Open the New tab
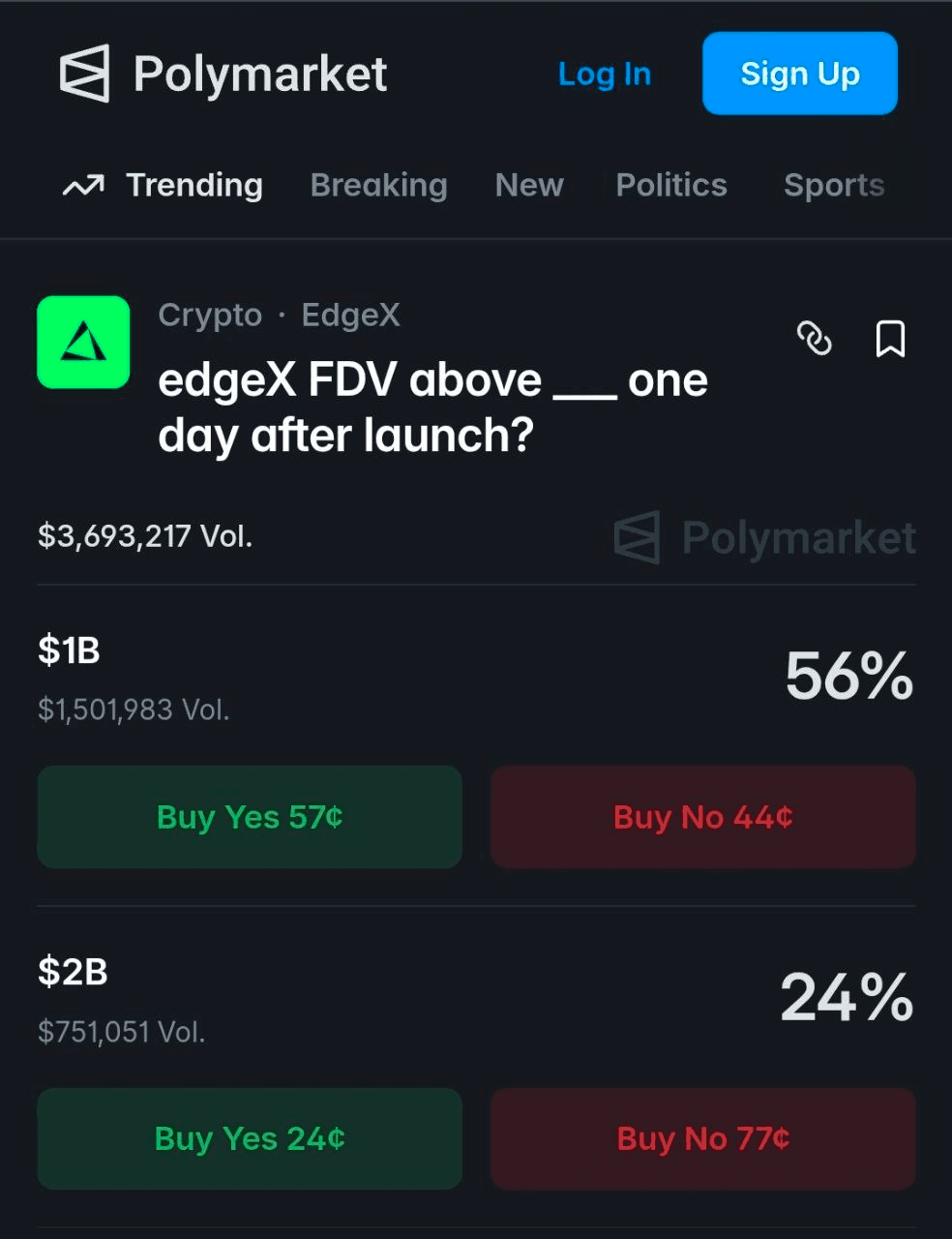This screenshot has width=952, height=1239. [529, 185]
